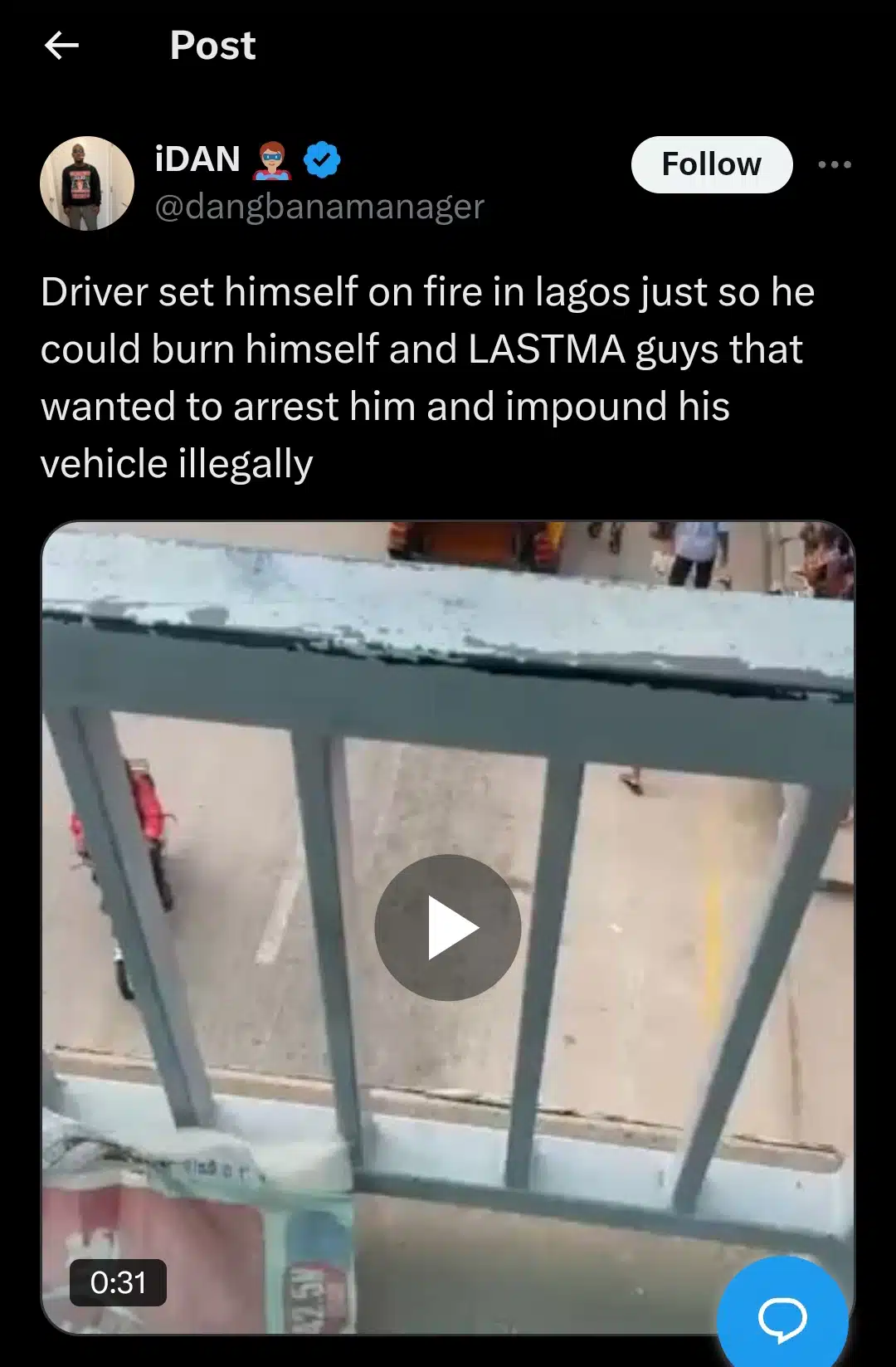The height and width of the screenshot is (1367, 896).
Task: Open the @dangbanamanager profile handle
Action: [319, 207]
